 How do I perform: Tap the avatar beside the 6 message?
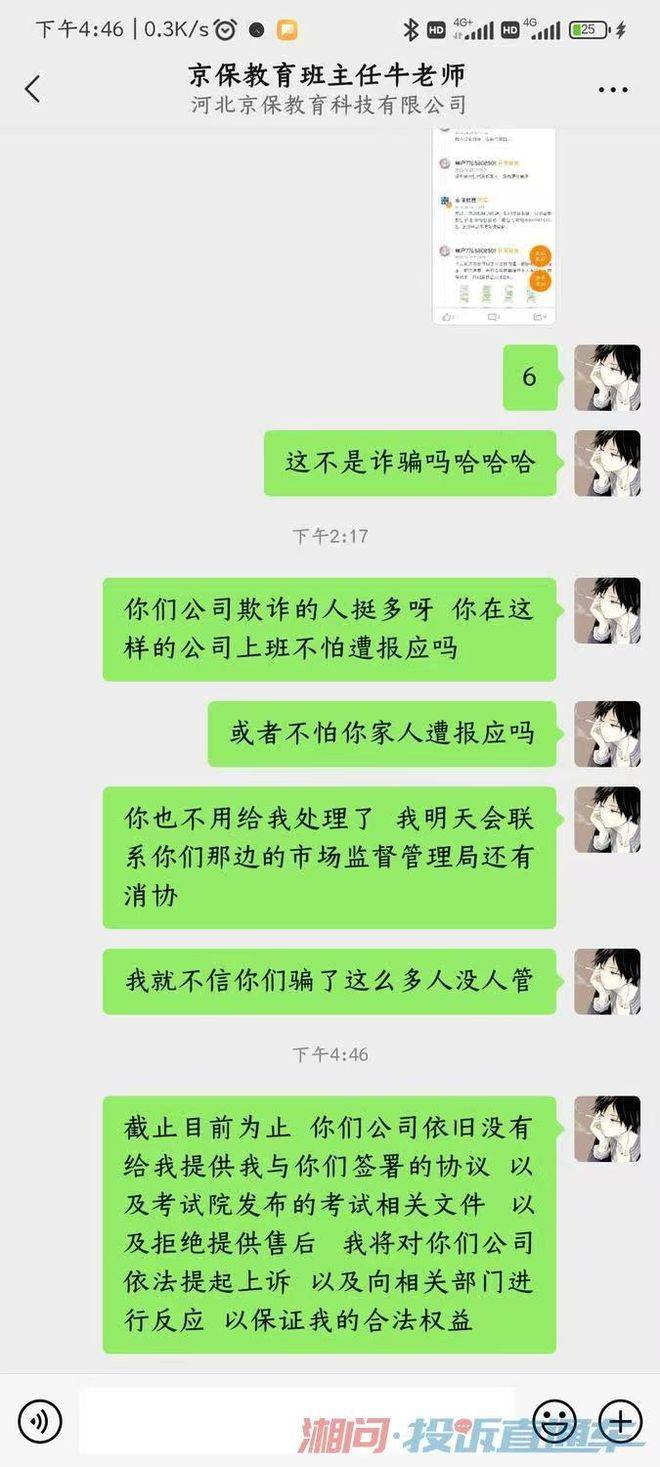pyautogui.click(x=607, y=378)
